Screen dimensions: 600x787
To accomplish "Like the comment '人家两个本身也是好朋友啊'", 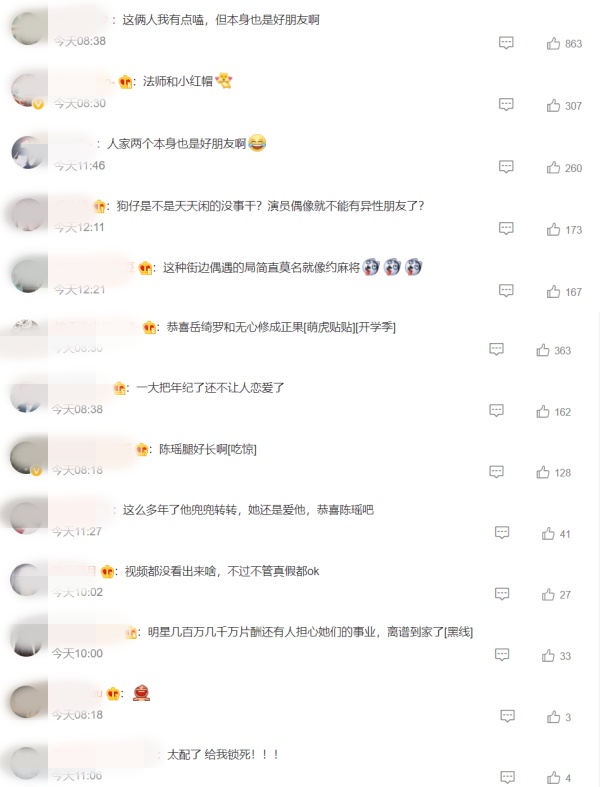I will (x=553, y=167).
